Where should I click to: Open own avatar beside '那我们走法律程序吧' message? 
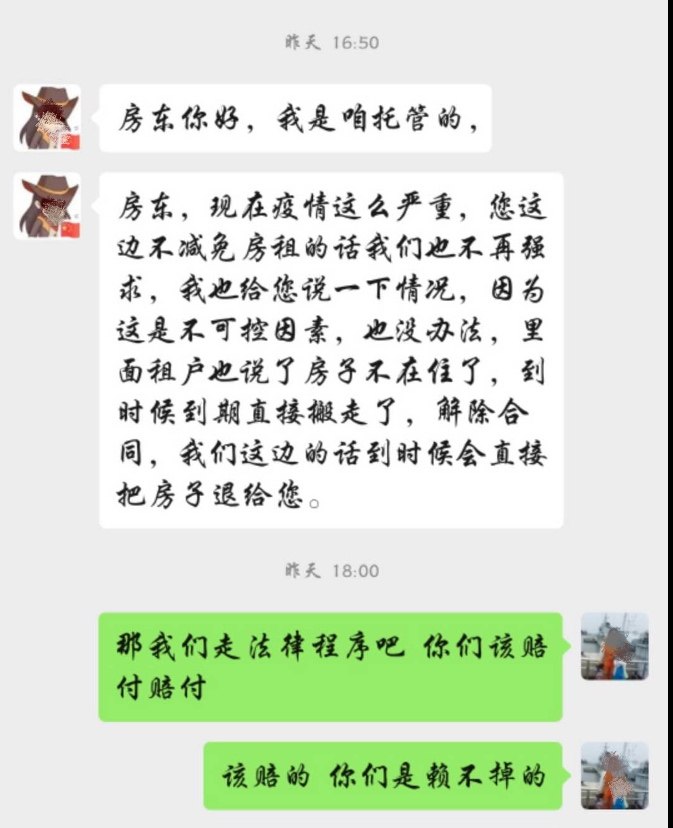[614, 647]
